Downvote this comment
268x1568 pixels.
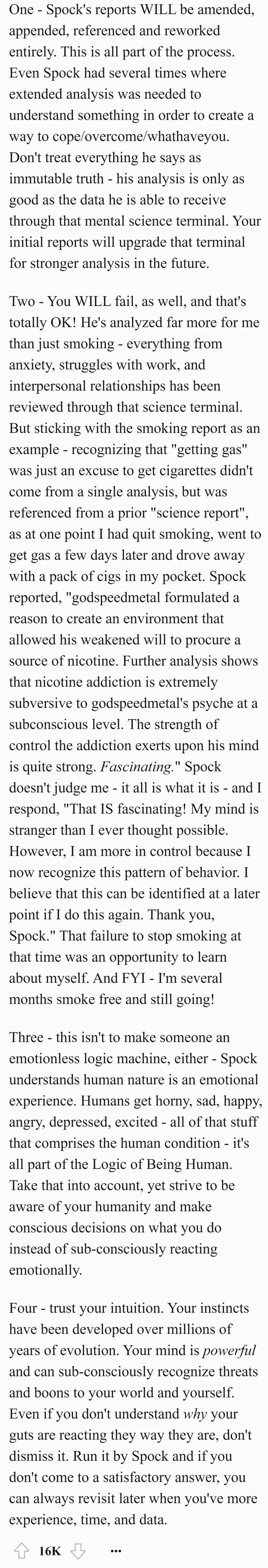(78, 1550)
